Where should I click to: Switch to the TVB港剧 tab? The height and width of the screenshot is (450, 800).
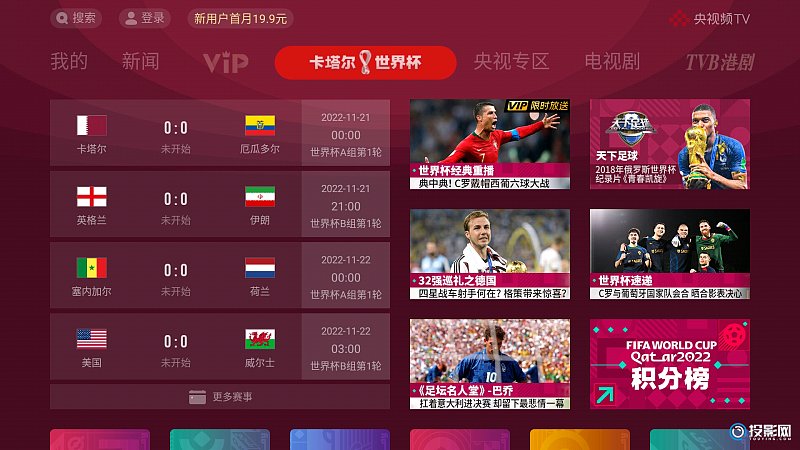tap(719, 62)
